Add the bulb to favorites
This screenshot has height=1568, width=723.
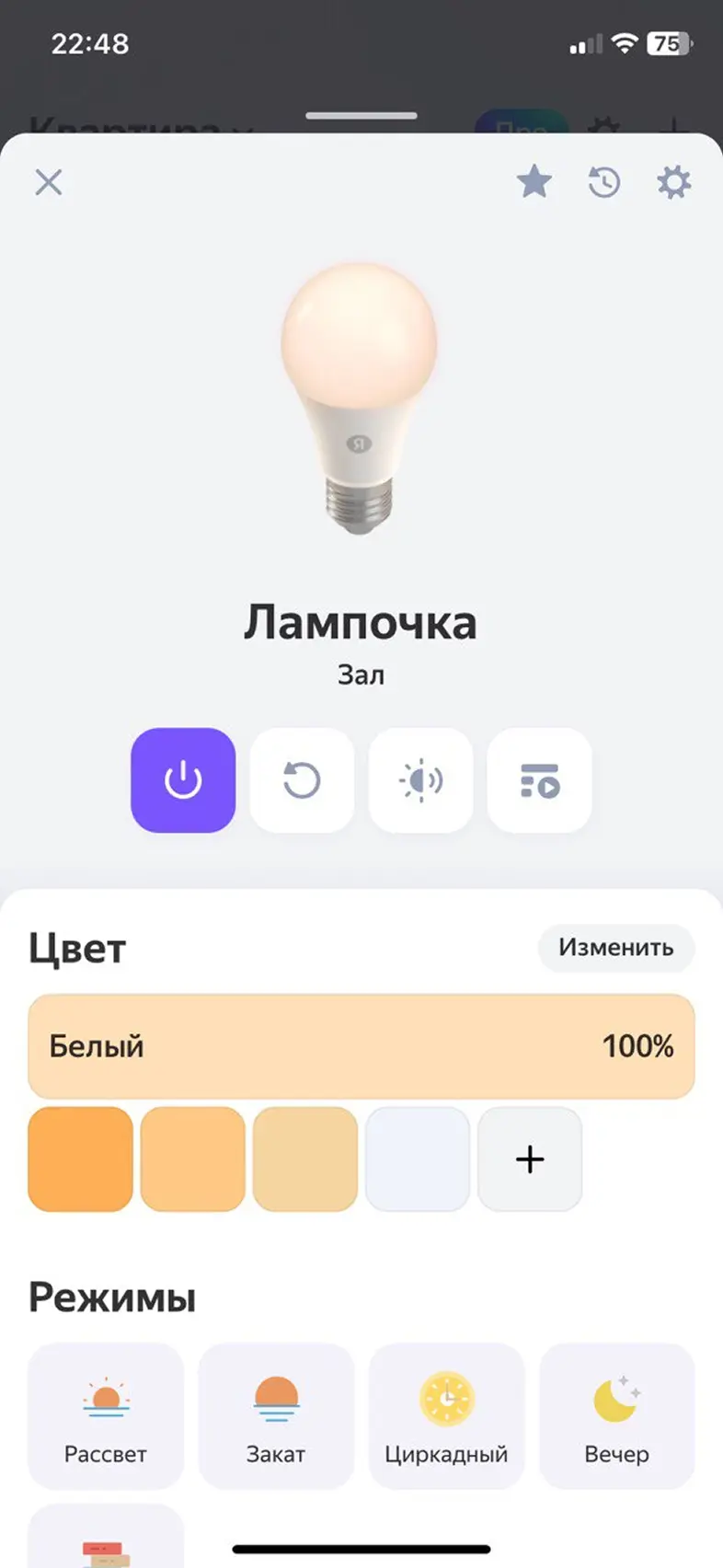534,182
